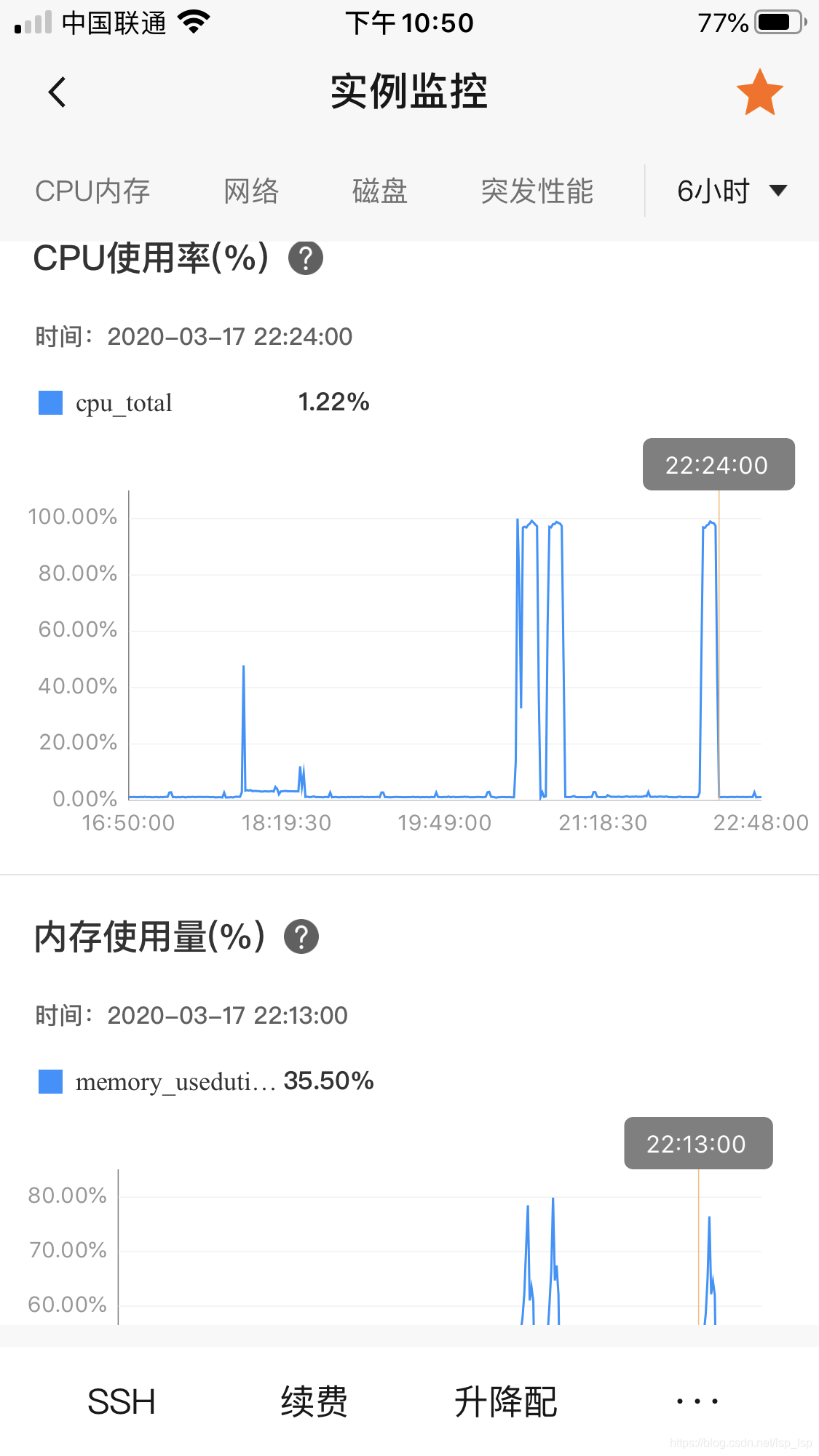
Task: Switch to the 网络 tab
Action: click(x=252, y=190)
